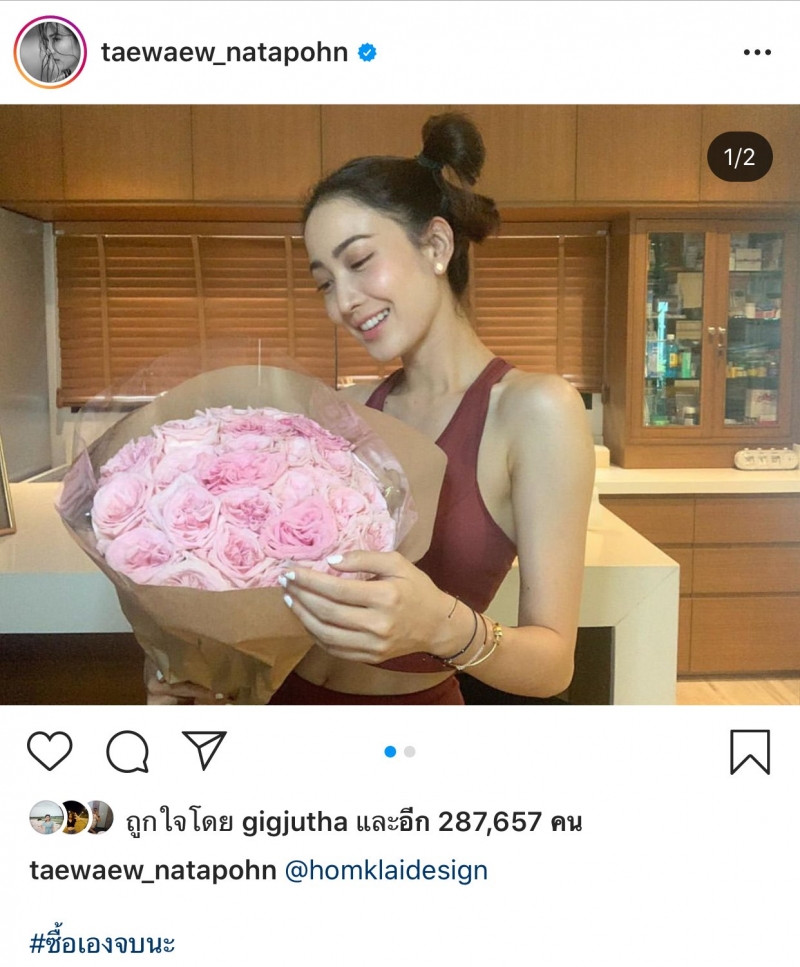Open the hashtag #ซื้อเองจบนะ
Image resolution: width=800 pixels, height=967 pixels.
pos(103,942)
